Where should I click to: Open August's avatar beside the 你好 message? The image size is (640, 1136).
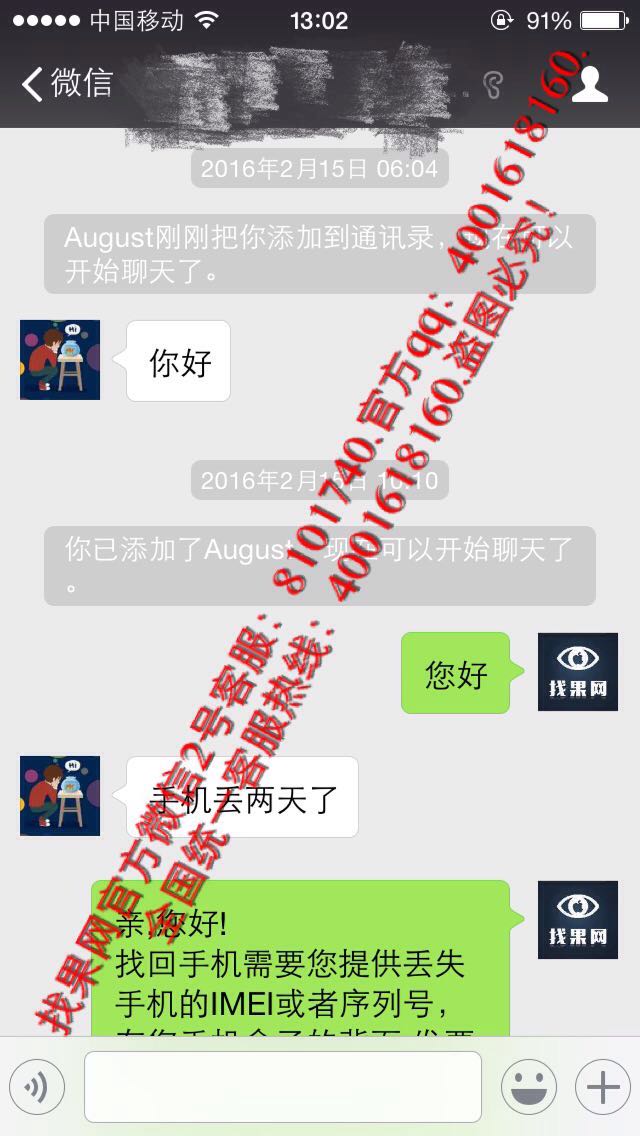pos(60,360)
